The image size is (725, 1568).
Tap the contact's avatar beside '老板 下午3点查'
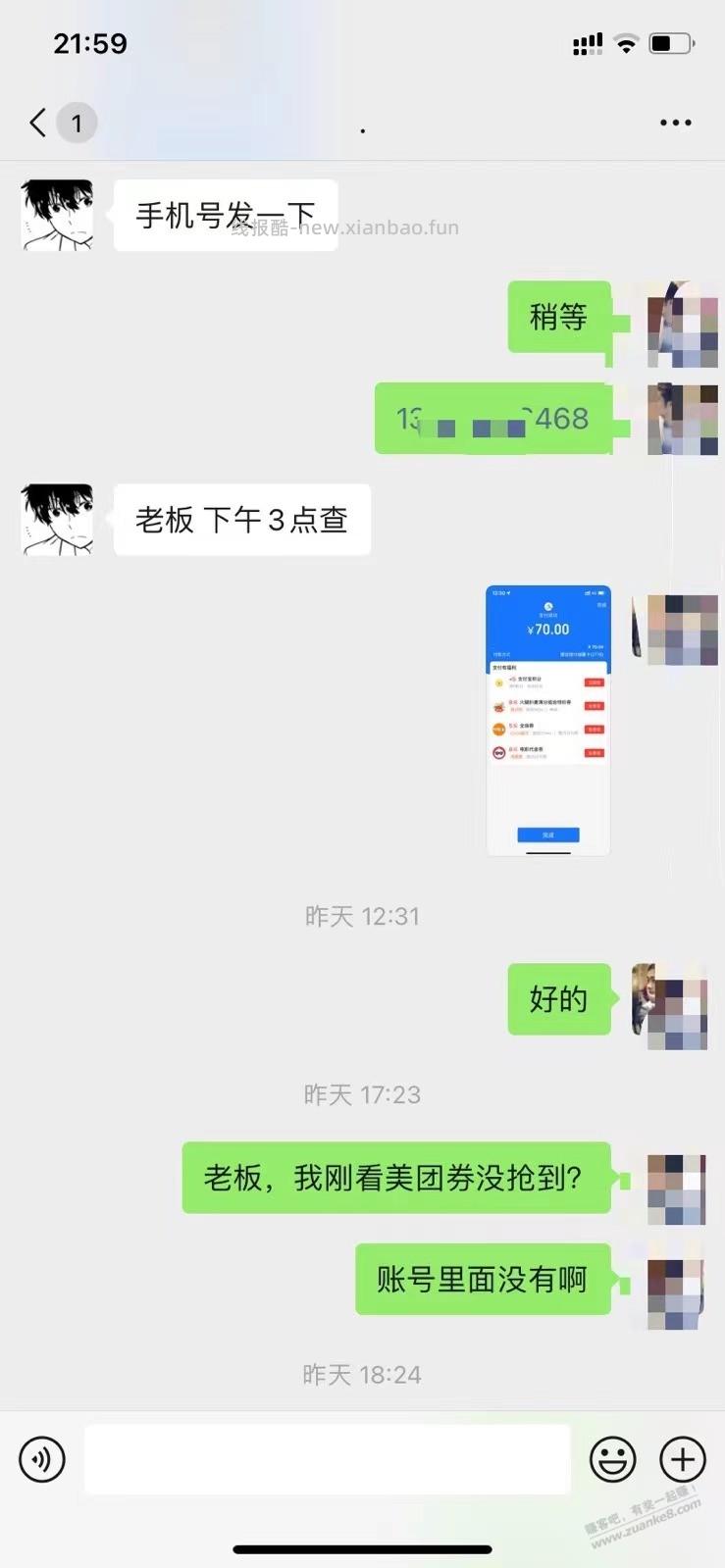56,520
